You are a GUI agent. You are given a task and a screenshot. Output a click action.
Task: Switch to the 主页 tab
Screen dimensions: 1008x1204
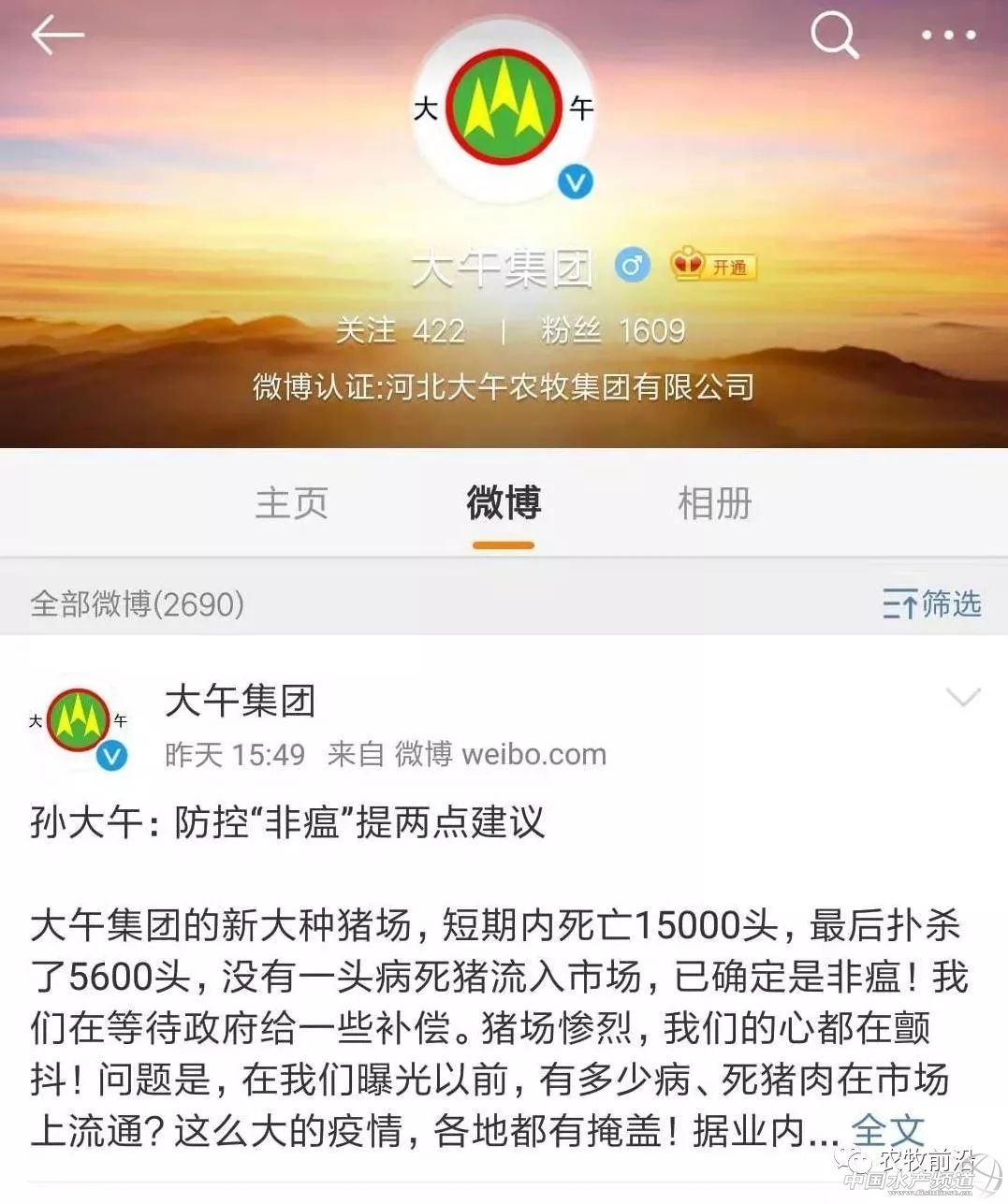point(291,503)
